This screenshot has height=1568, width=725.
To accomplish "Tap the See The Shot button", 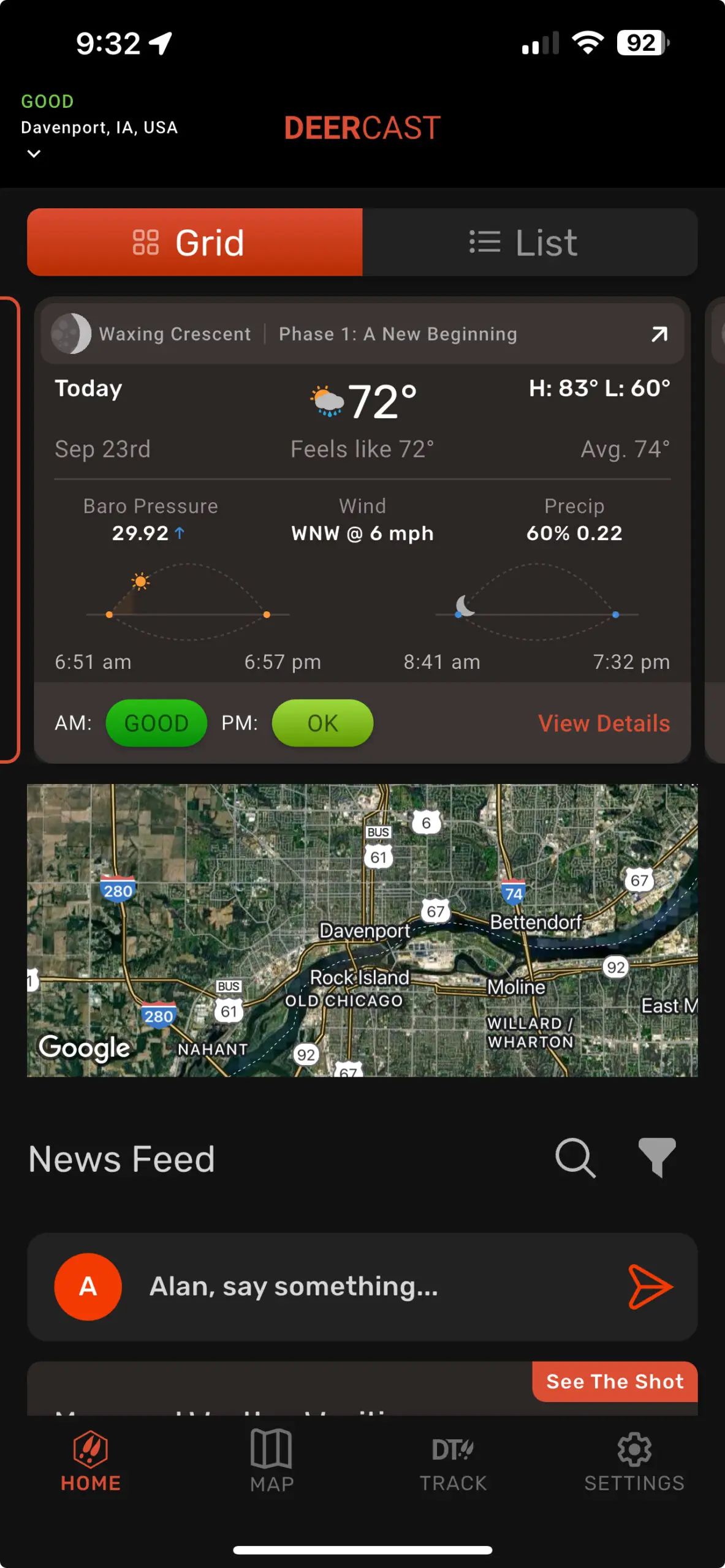I will pyautogui.click(x=615, y=1382).
